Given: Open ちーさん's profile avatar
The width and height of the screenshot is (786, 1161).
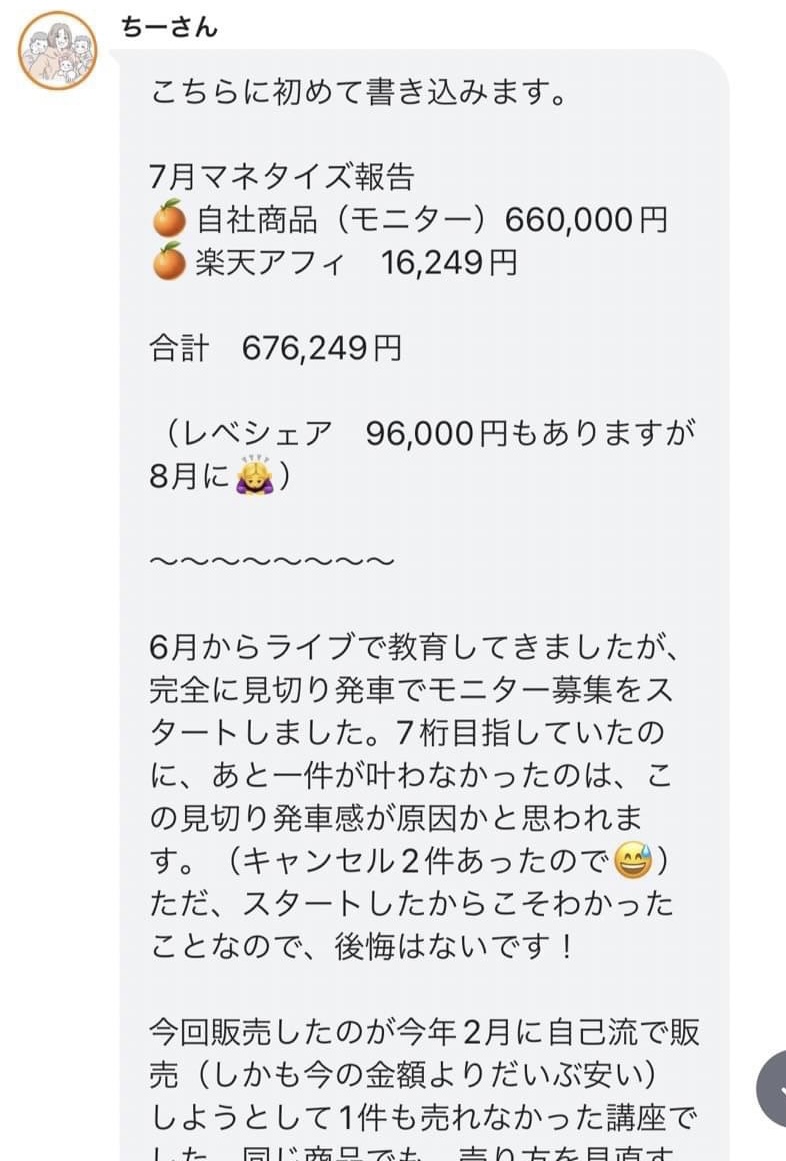Looking at the screenshot, I should coord(58,51).
